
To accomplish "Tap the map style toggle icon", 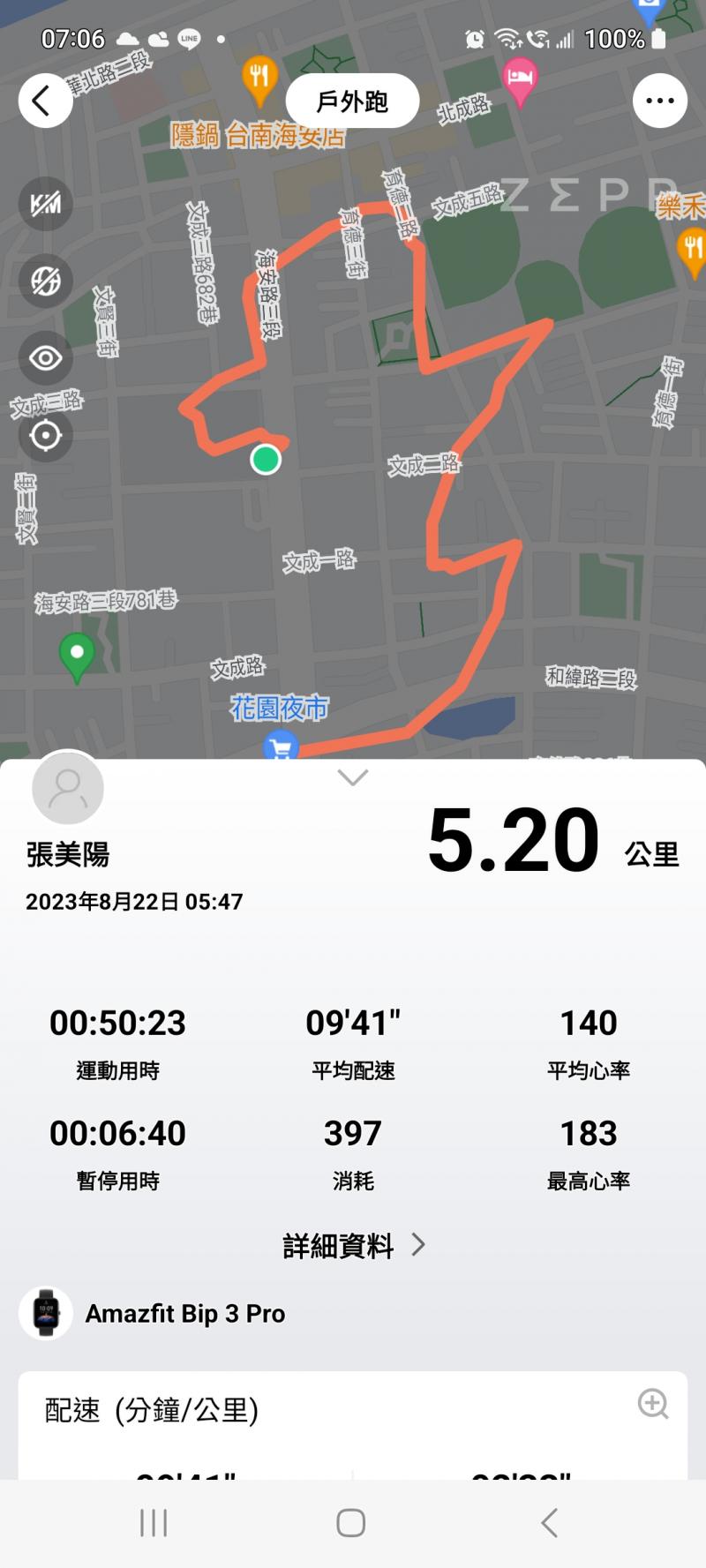I will (46, 281).
